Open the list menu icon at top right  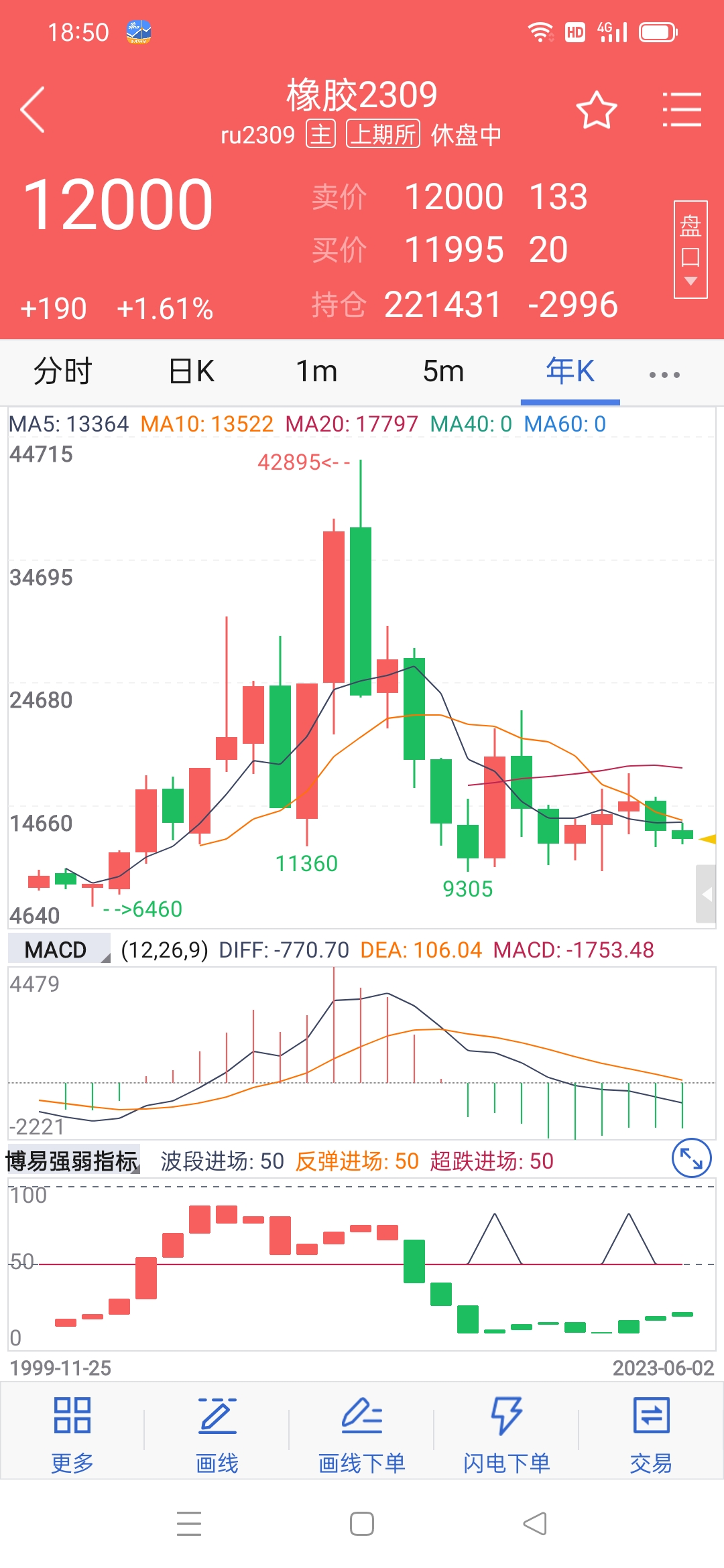(682, 110)
